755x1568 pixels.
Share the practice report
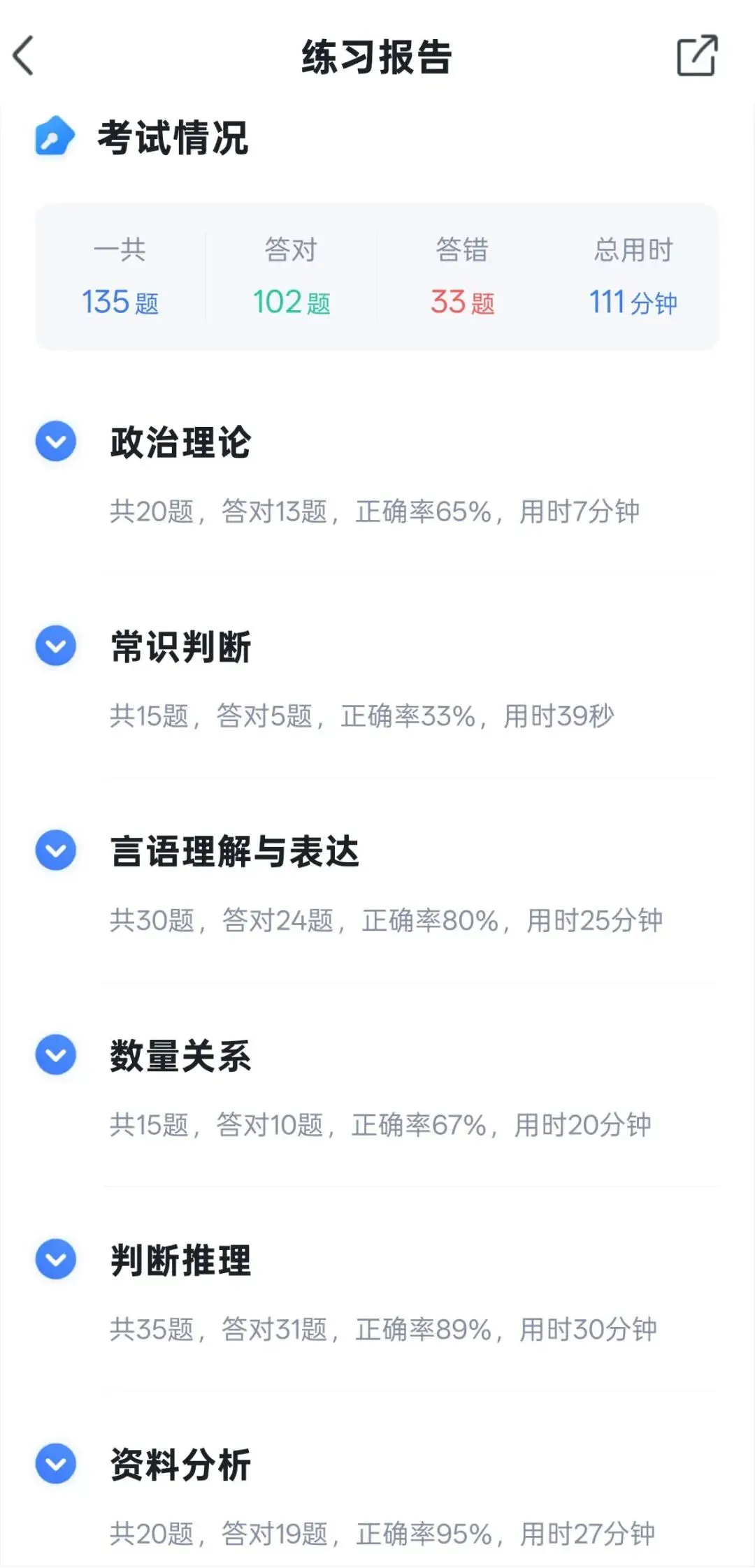697,55
